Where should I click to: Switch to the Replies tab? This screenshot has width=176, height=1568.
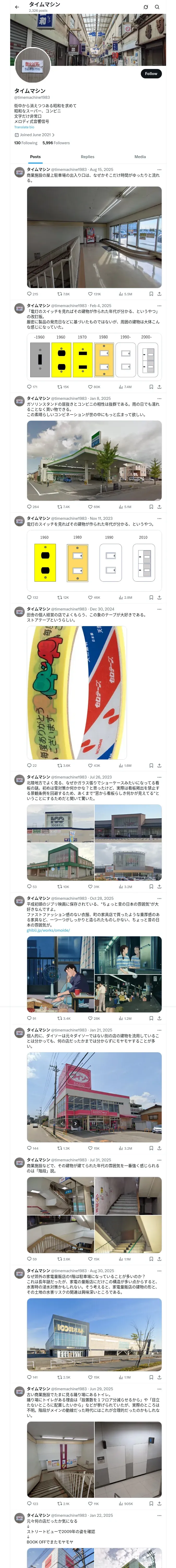[x=87, y=157]
